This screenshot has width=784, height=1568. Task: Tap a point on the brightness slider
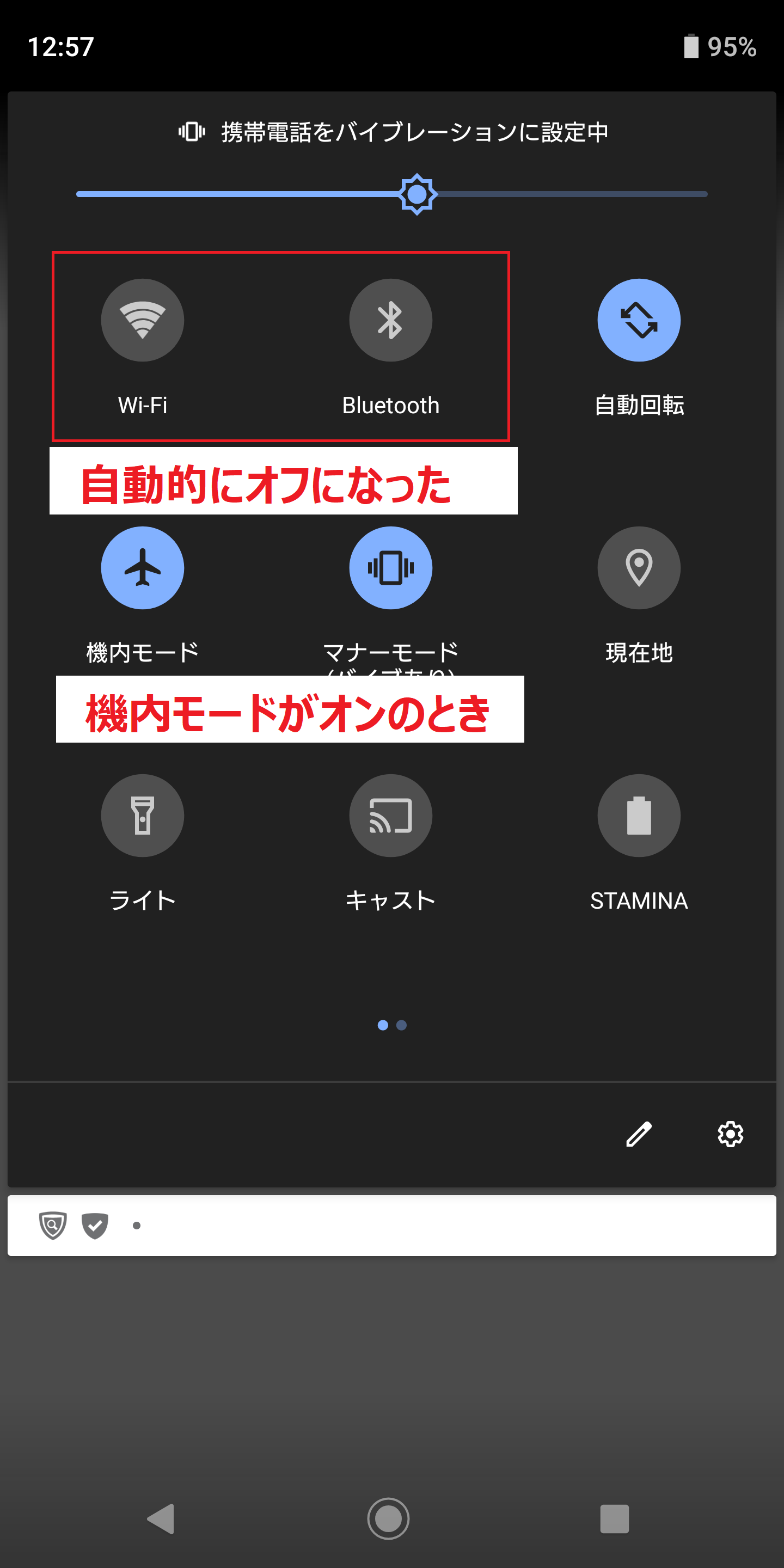pyautogui.click(x=392, y=194)
